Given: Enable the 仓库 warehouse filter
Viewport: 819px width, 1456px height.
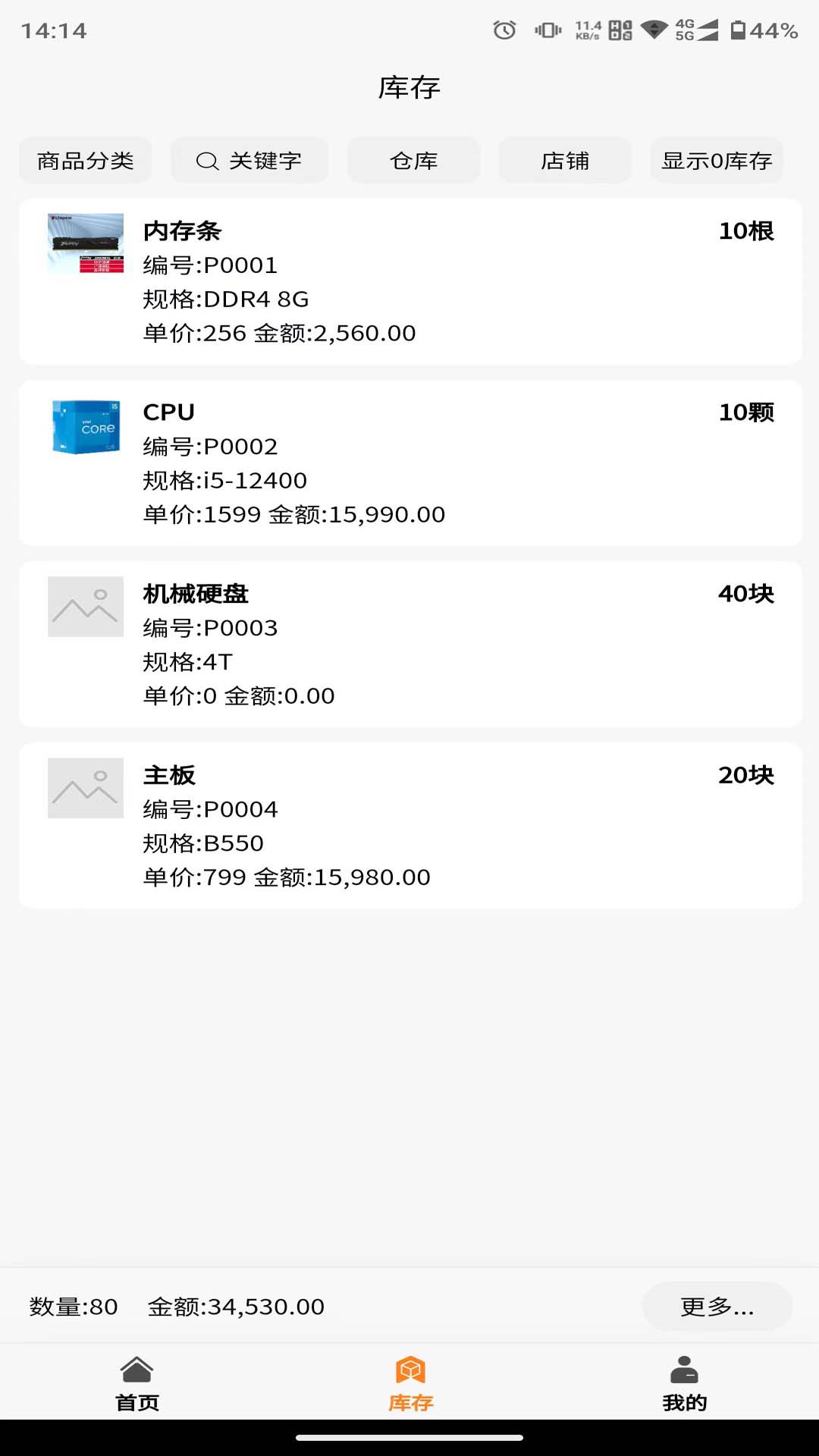Looking at the screenshot, I should point(413,160).
